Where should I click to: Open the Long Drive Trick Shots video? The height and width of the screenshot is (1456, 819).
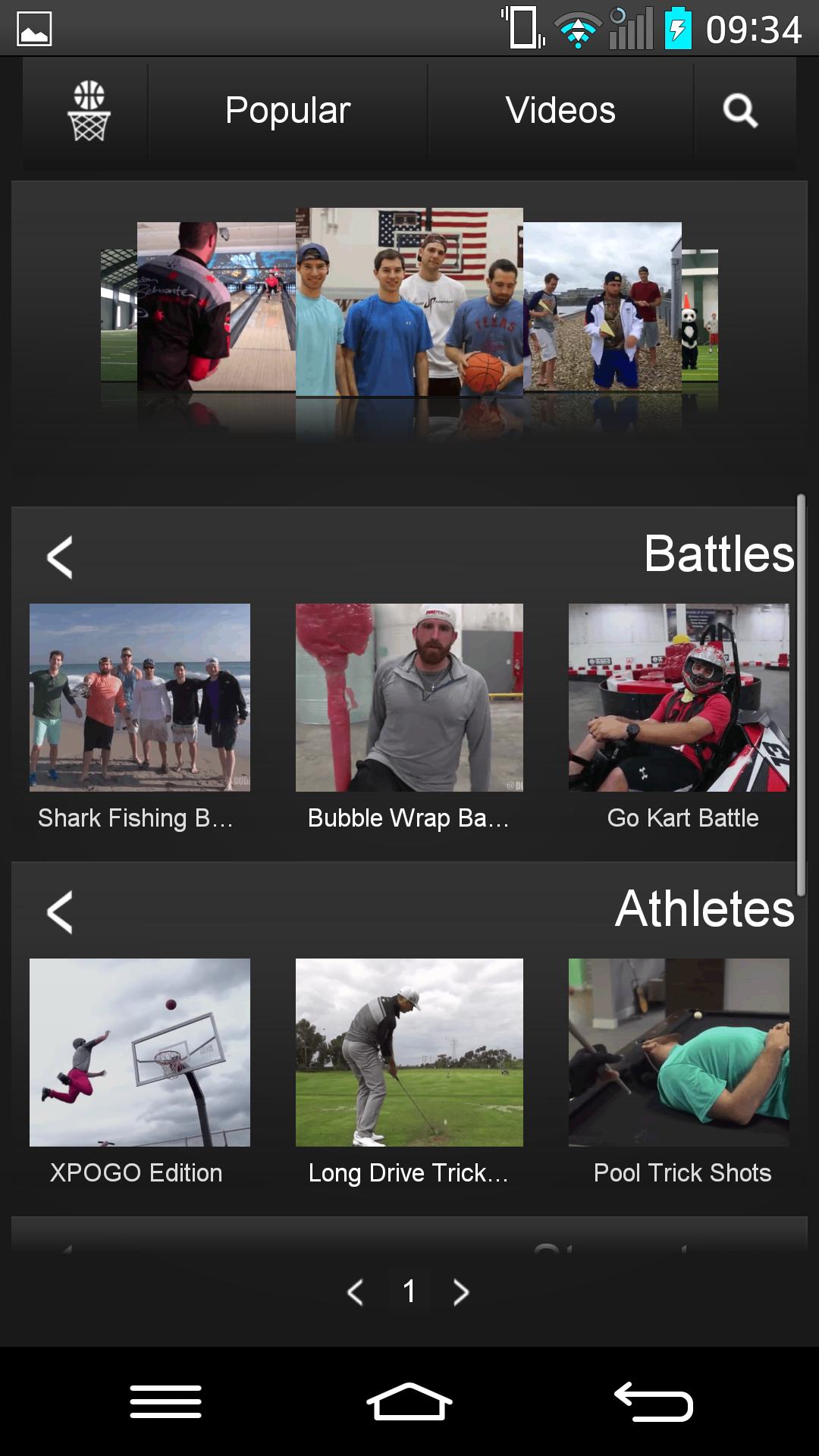coord(409,1053)
